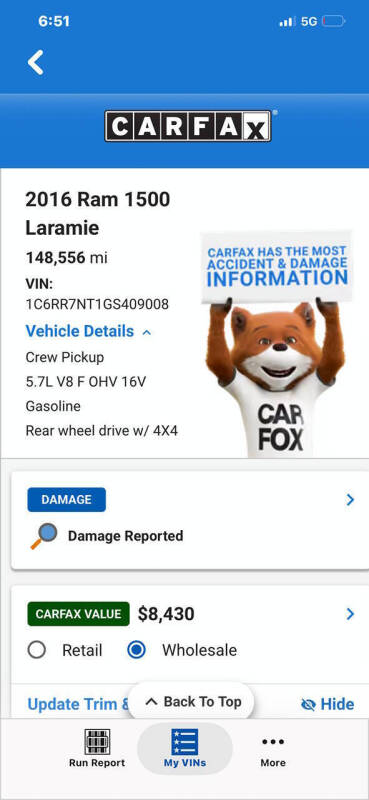Image resolution: width=369 pixels, height=800 pixels.
Task: Hide the CARFAX value section
Action: pos(327,704)
